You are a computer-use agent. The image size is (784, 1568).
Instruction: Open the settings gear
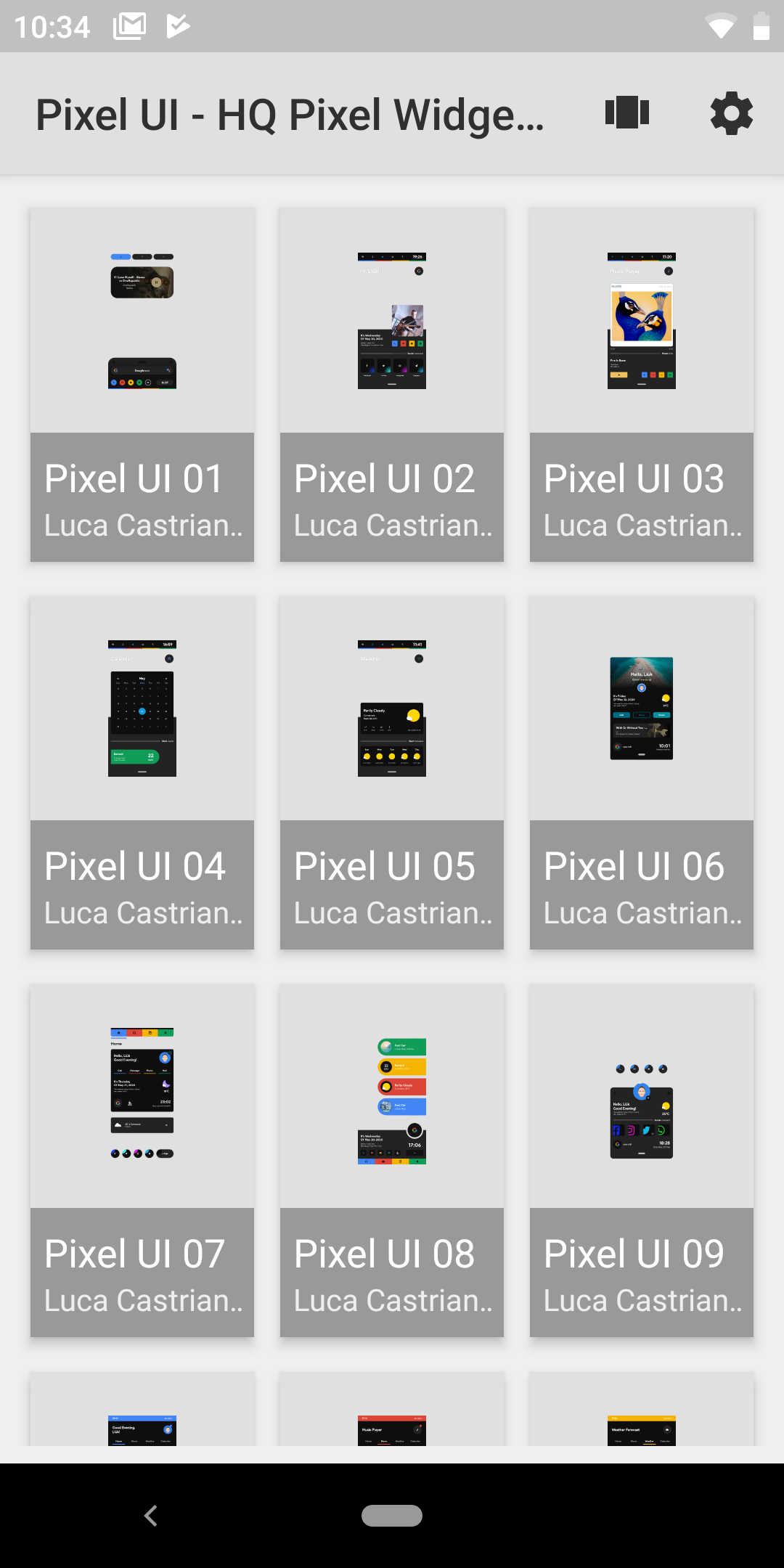(x=731, y=113)
